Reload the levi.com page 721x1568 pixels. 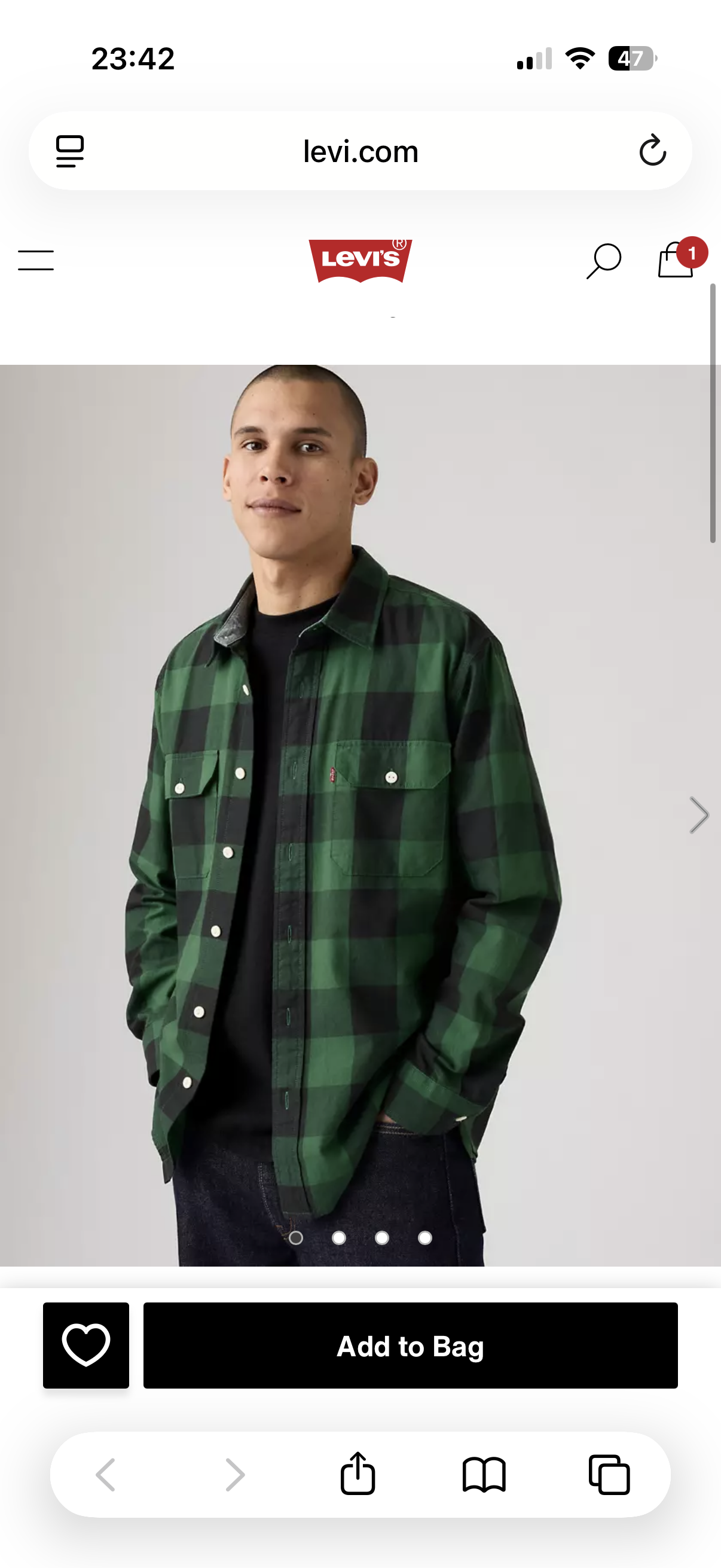point(652,150)
